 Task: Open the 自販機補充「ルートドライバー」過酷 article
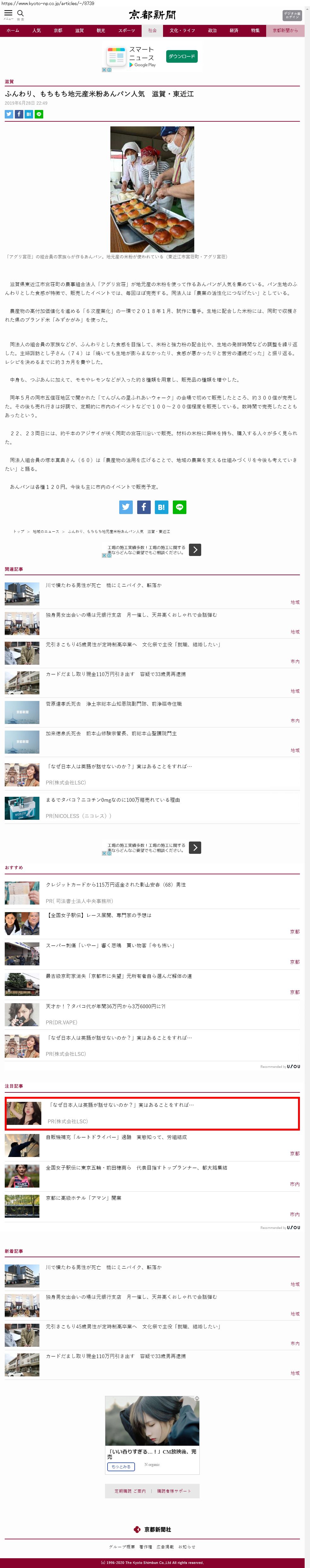(x=116, y=1137)
